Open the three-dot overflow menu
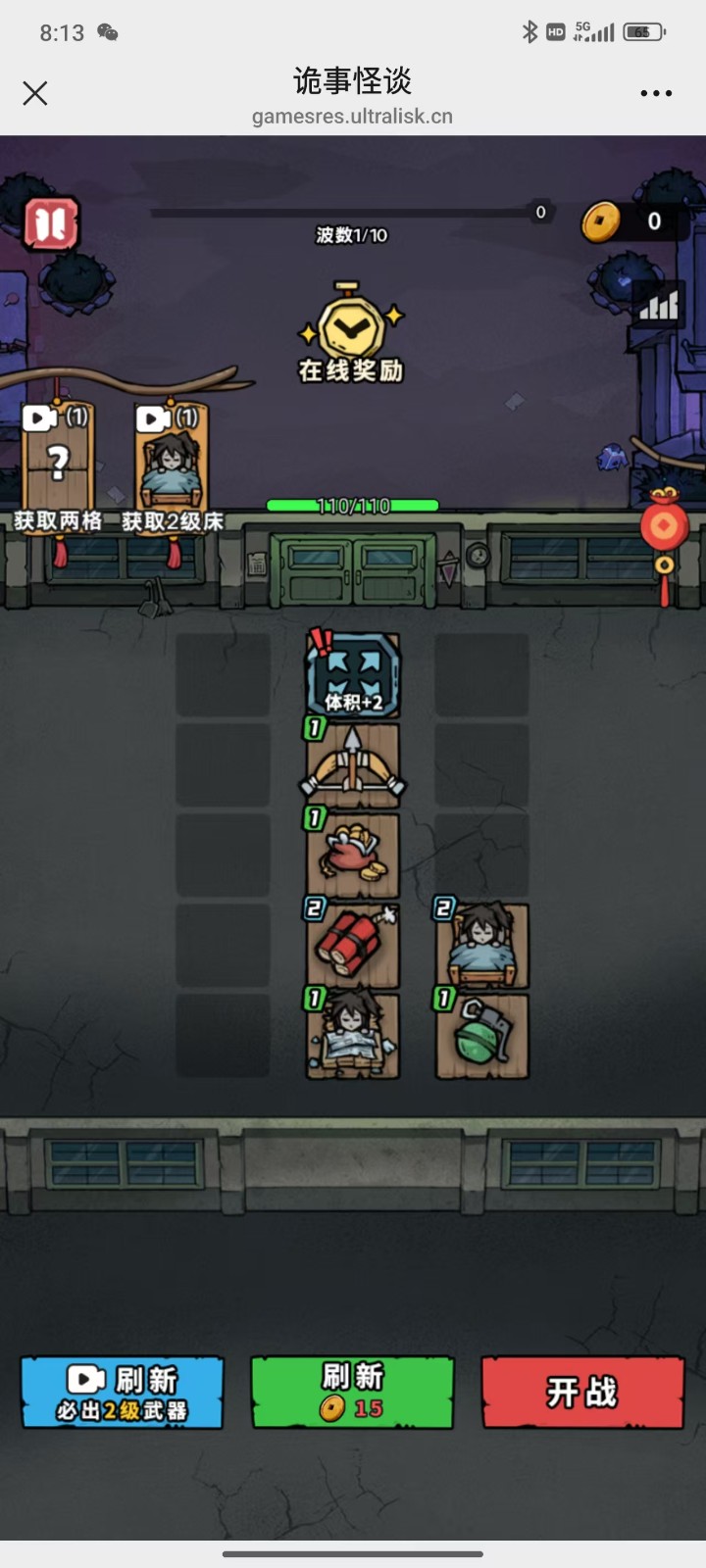This screenshot has width=706, height=1568. pos(656,93)
